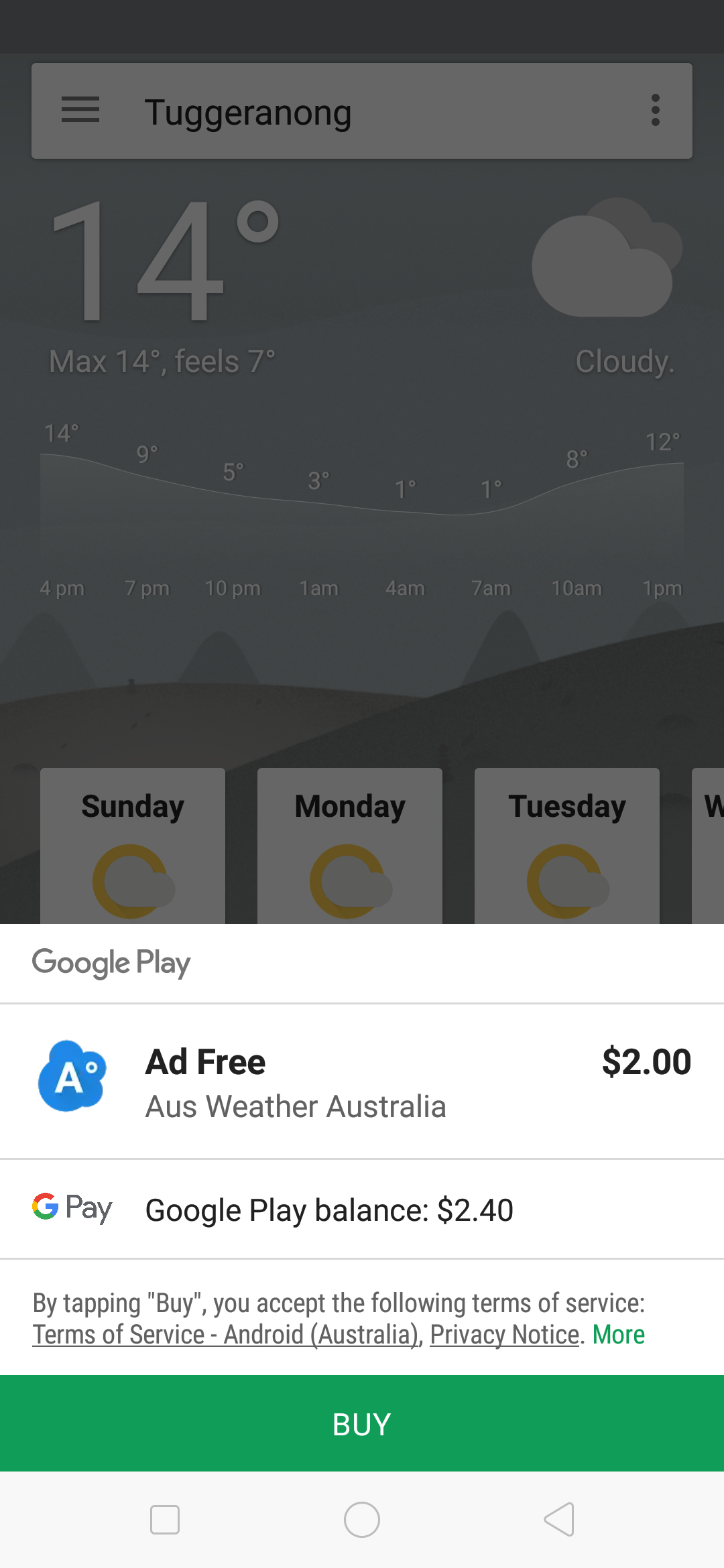Go to the system home screen
Image resolution: width=724 pixels, height=1568 pixels.
pyautogui.click(x=362, y=1519)
